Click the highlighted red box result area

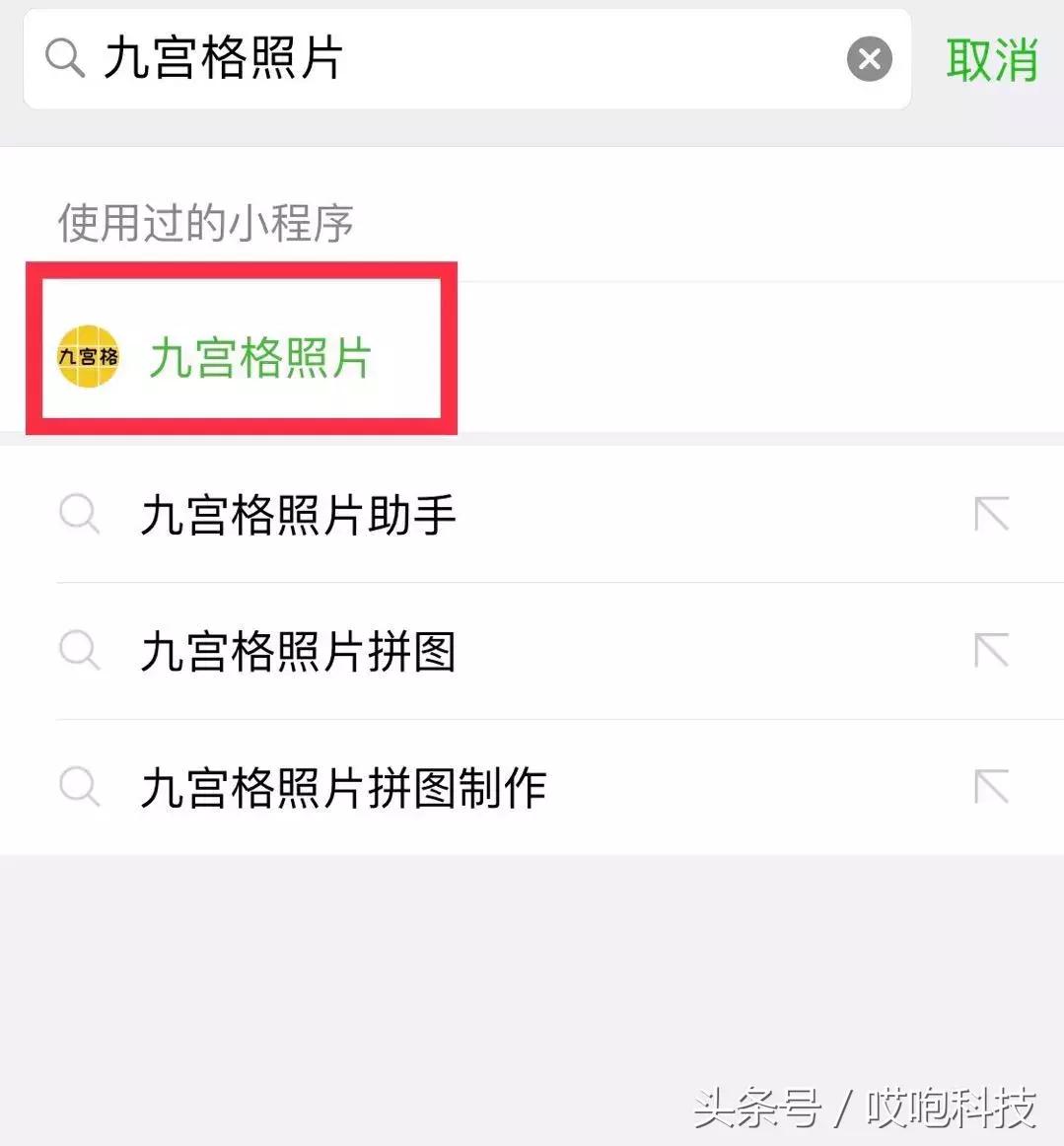coord(241,347)
